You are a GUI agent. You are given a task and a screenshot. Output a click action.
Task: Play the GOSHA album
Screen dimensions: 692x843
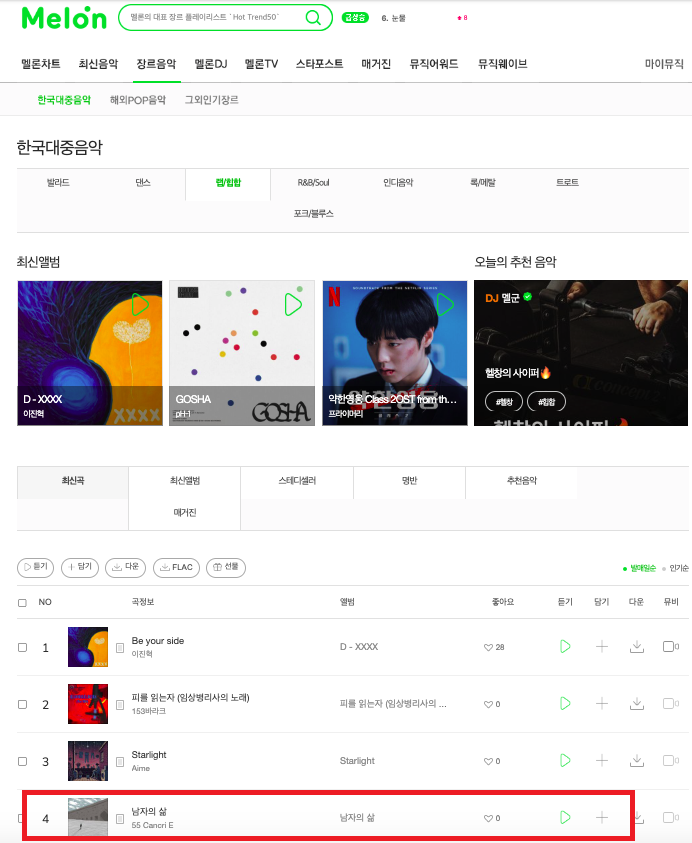pyautogui.click(x=293, y=304)
